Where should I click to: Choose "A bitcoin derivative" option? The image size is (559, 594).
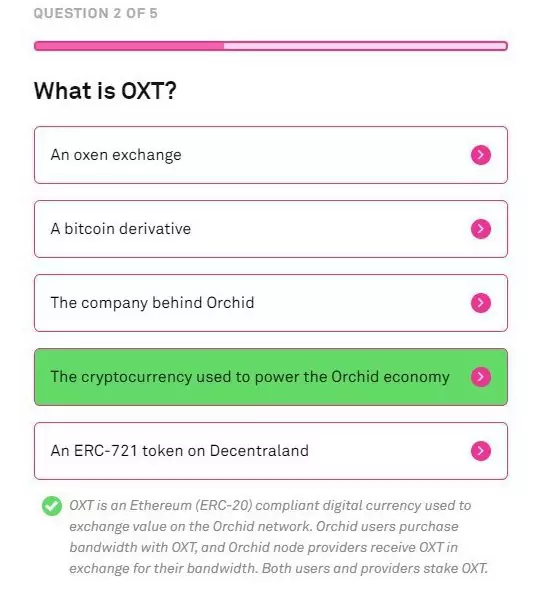coord(271,229)
